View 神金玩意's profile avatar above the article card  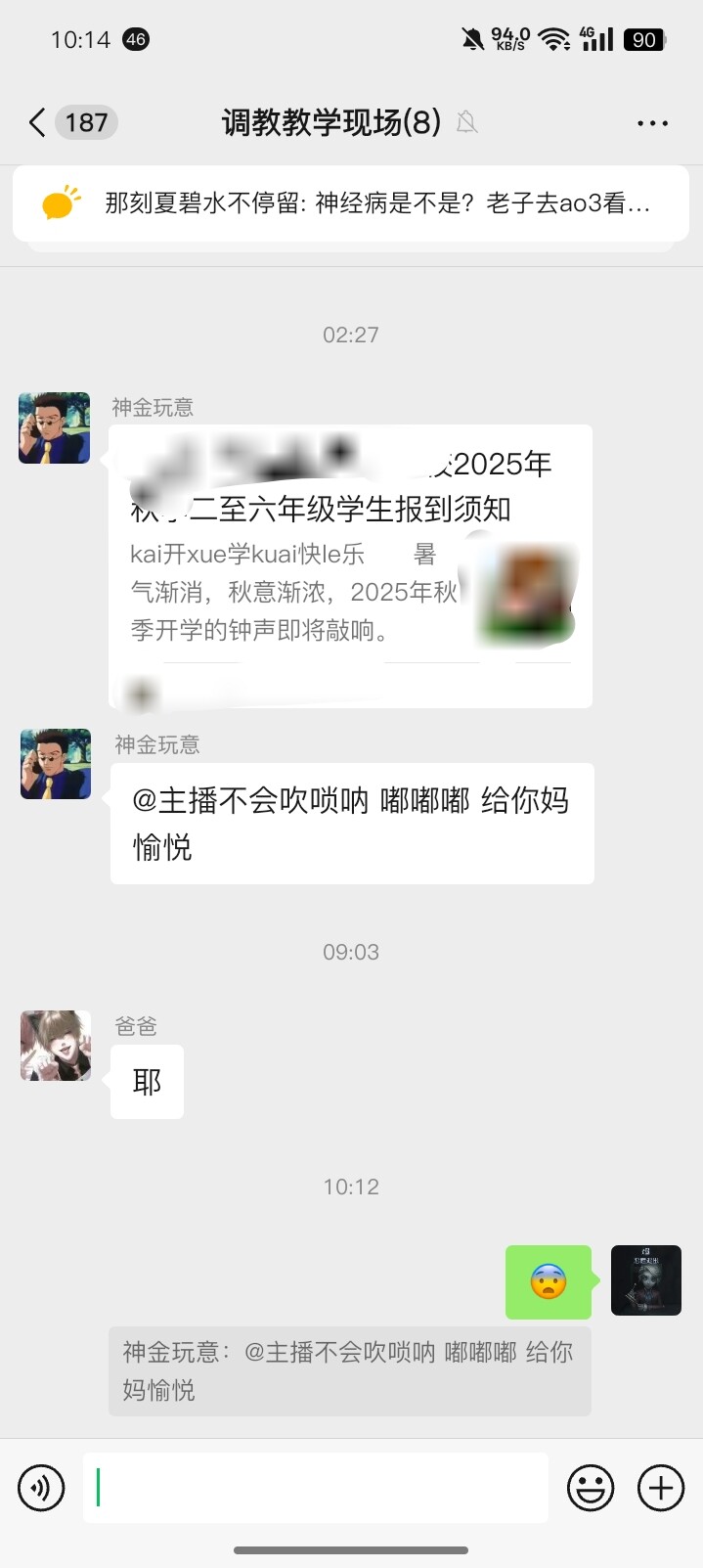pyautogui.click(x=55, y=427)
